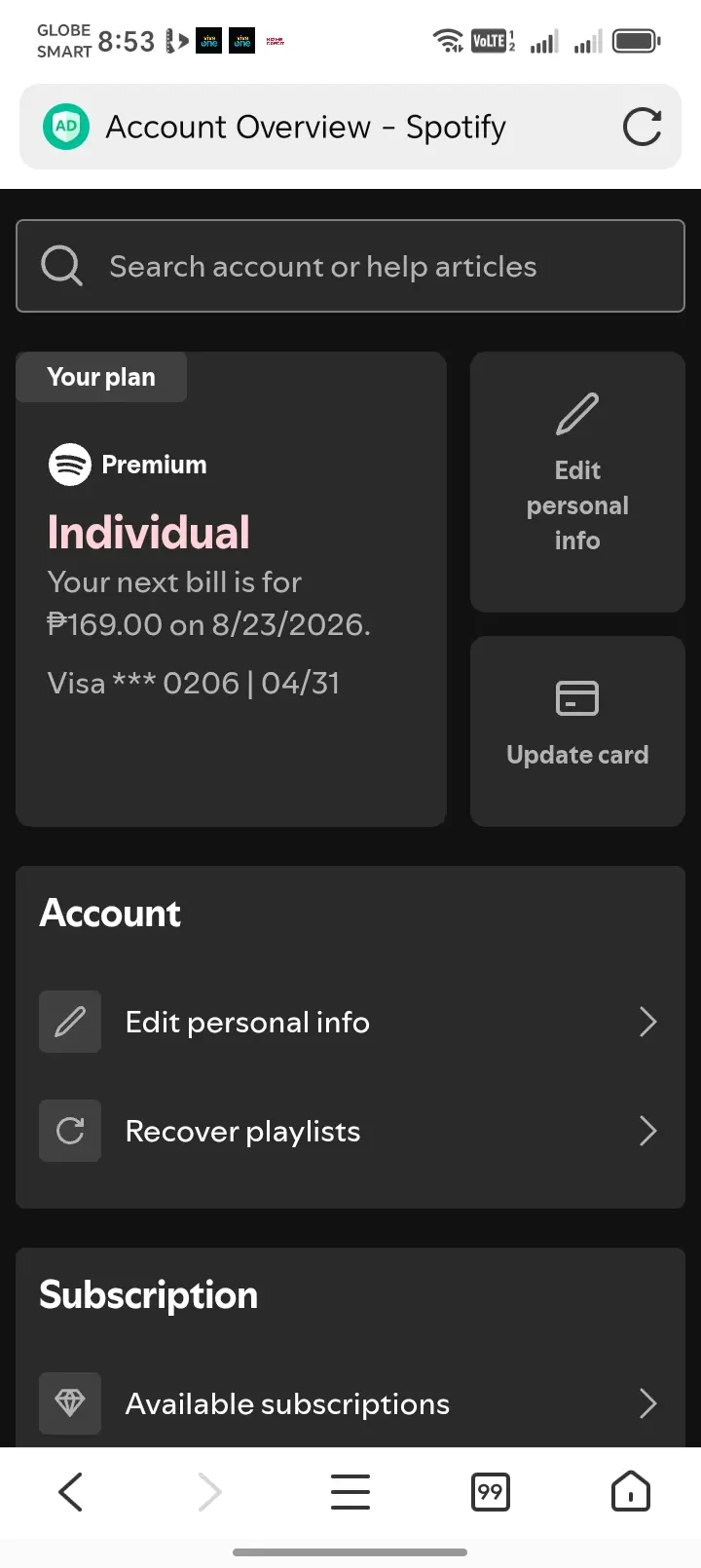Screen dimensions: 701x1568
Task: Open the browser menu
Action: point(350,1491)
